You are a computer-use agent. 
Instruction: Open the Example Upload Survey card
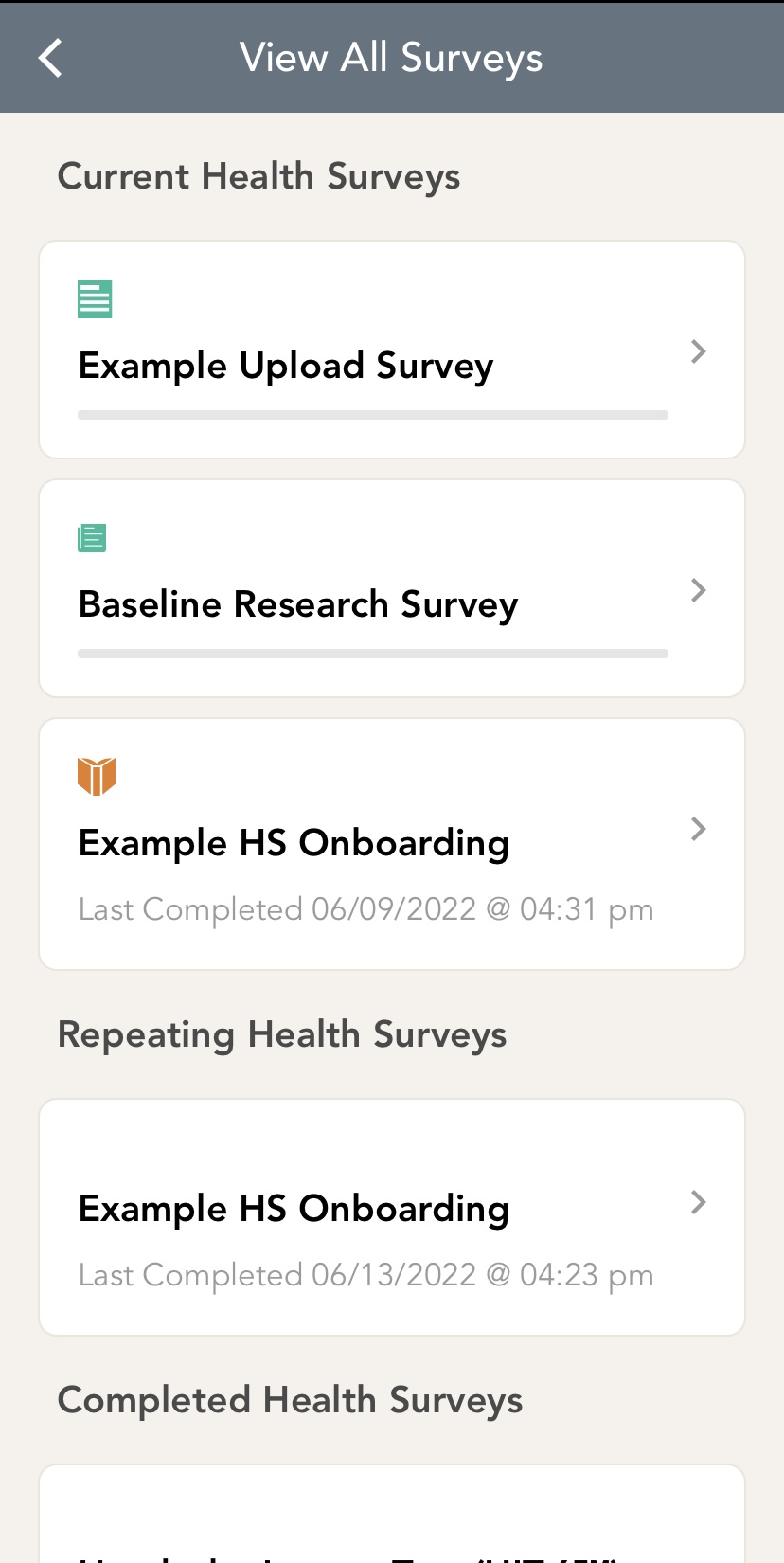pos(391,350)
